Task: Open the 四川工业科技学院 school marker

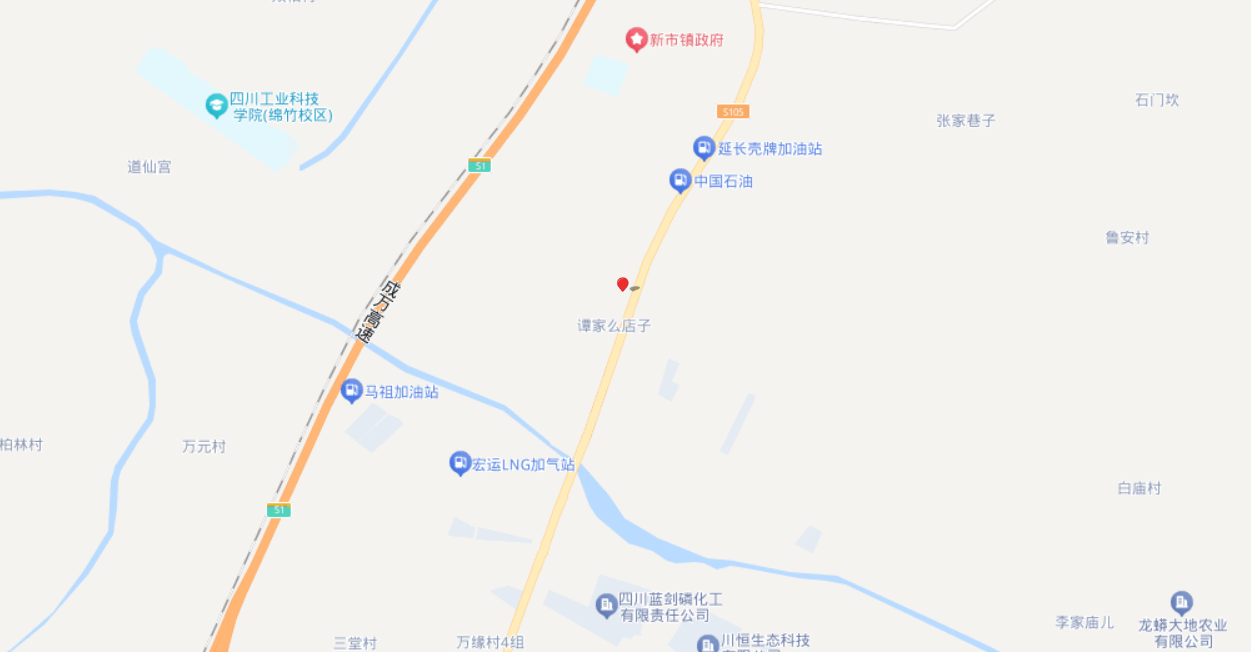Action: (217, 106)
